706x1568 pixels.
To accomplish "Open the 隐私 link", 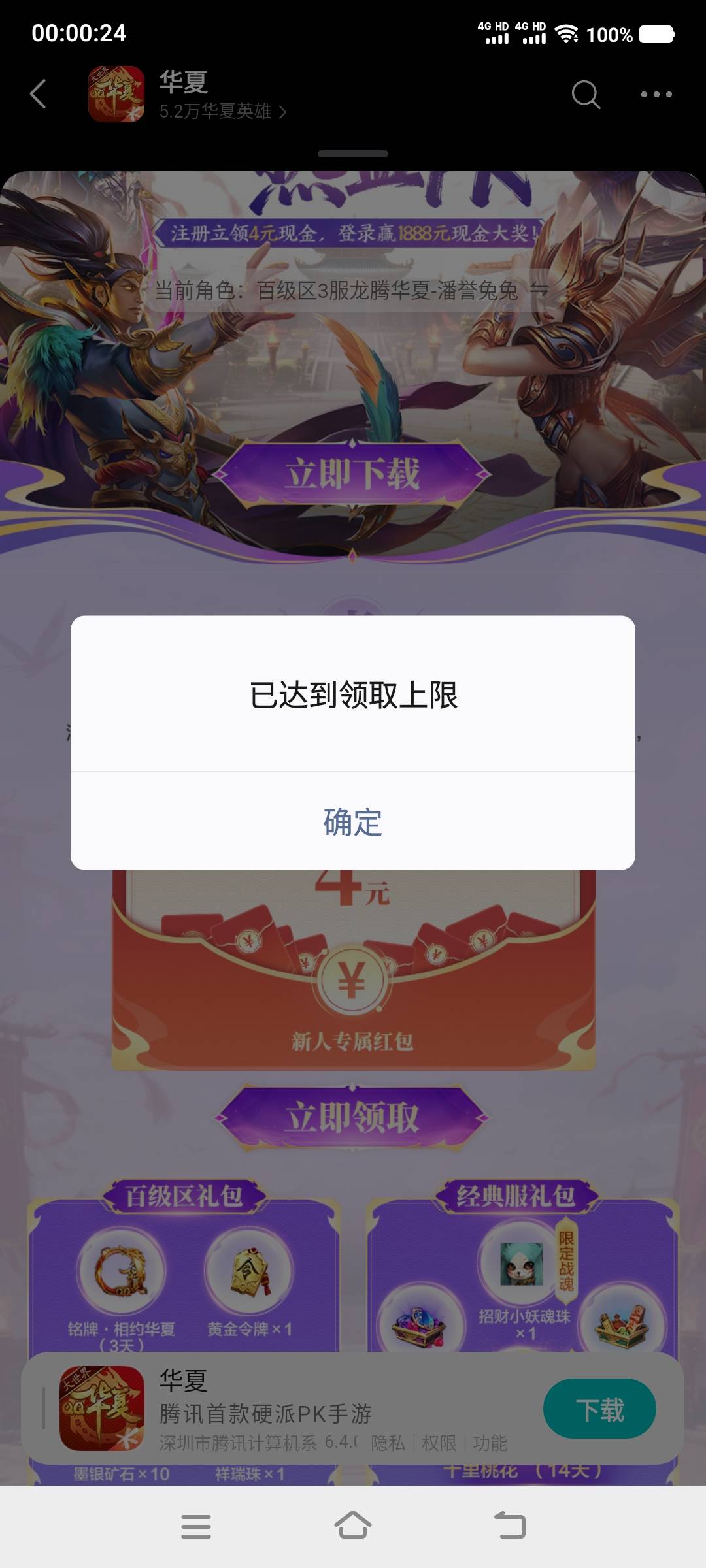I will click(x=388, y=1443).
